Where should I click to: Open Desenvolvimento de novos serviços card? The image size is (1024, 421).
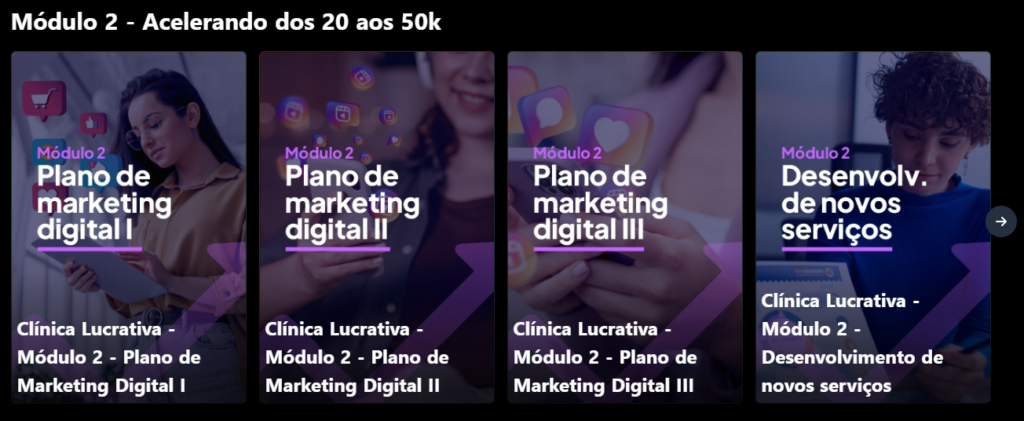click(x=872, y=227)
